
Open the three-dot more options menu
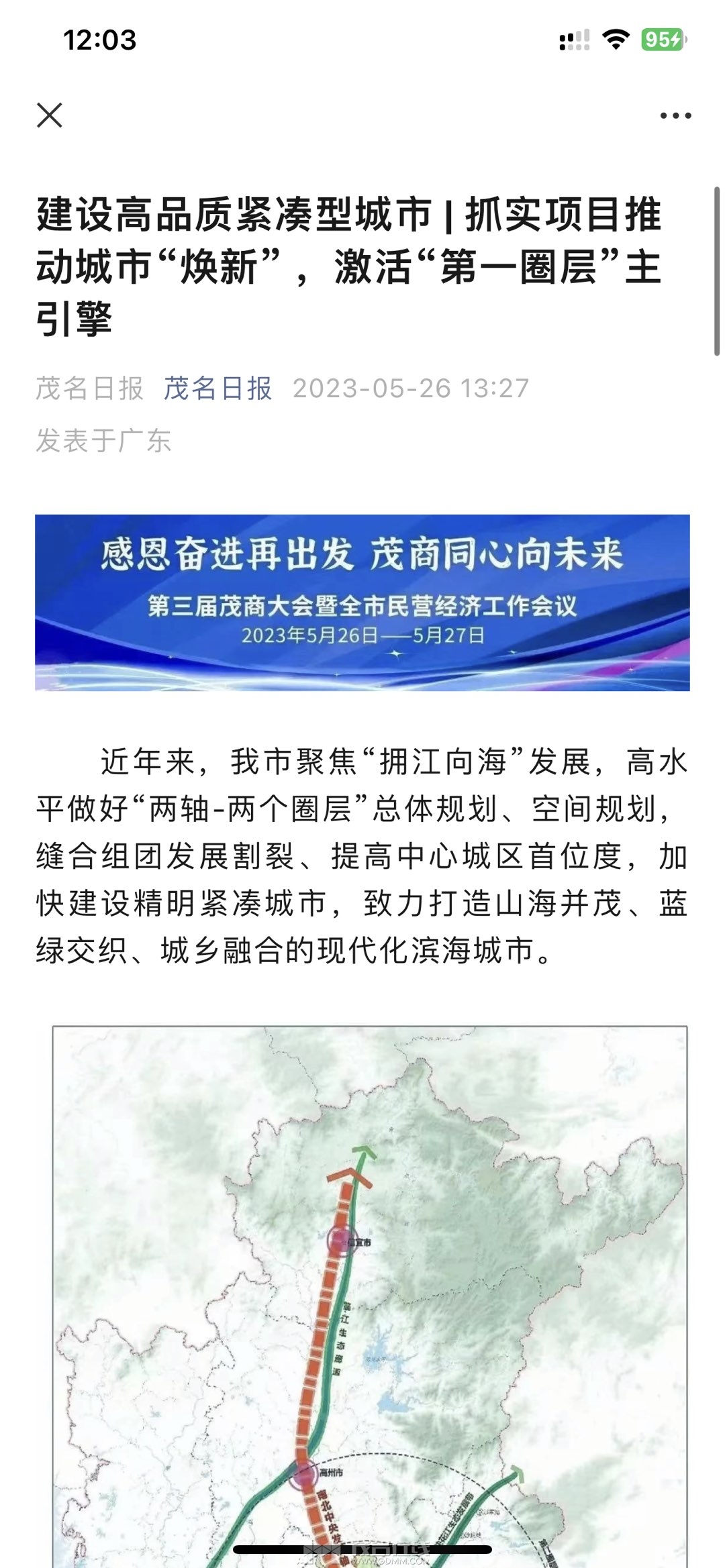click(x=675, y=115)
